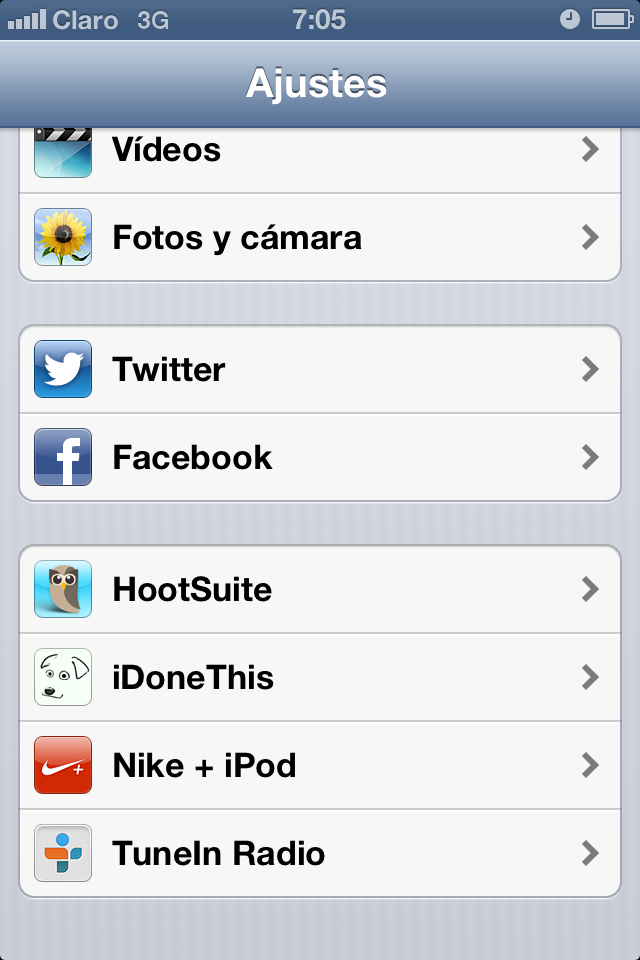Image resolution: width=640 pixels, height=960 pixels.
Task: Open iDoneThis app settings
Action: point(320,677)
